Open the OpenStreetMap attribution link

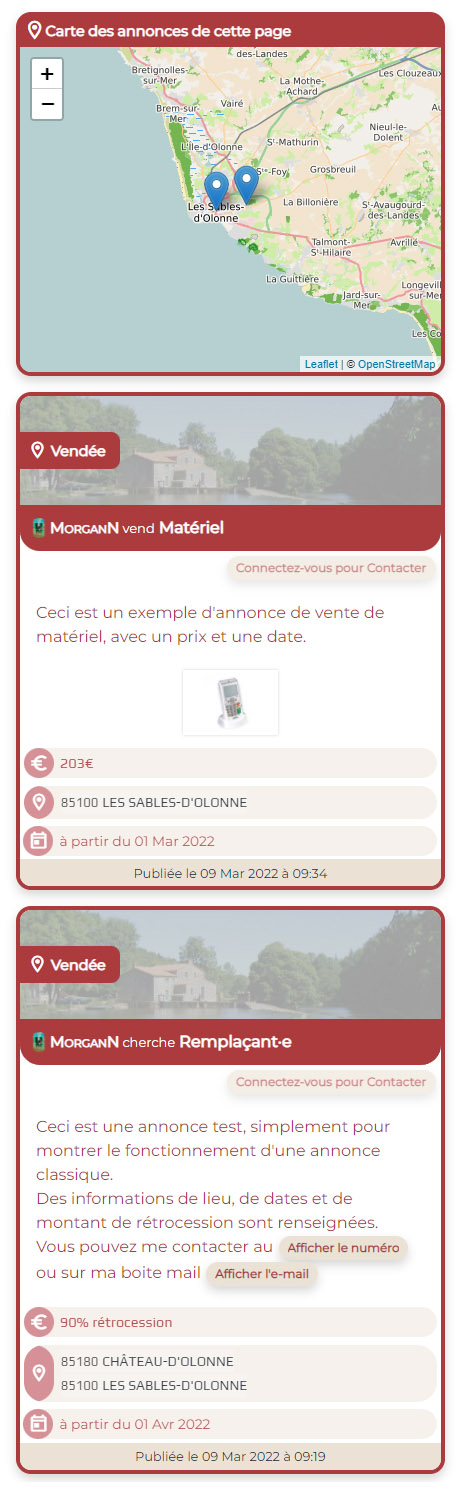coord(396,364)
